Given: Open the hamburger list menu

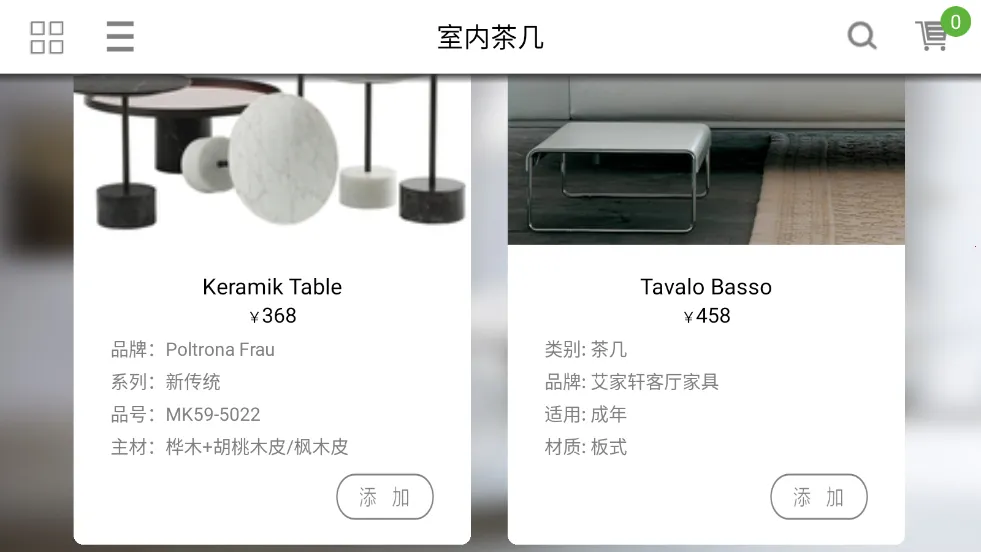Looking at the screenshot, I should pyautogui.click(x=120, y=37).
